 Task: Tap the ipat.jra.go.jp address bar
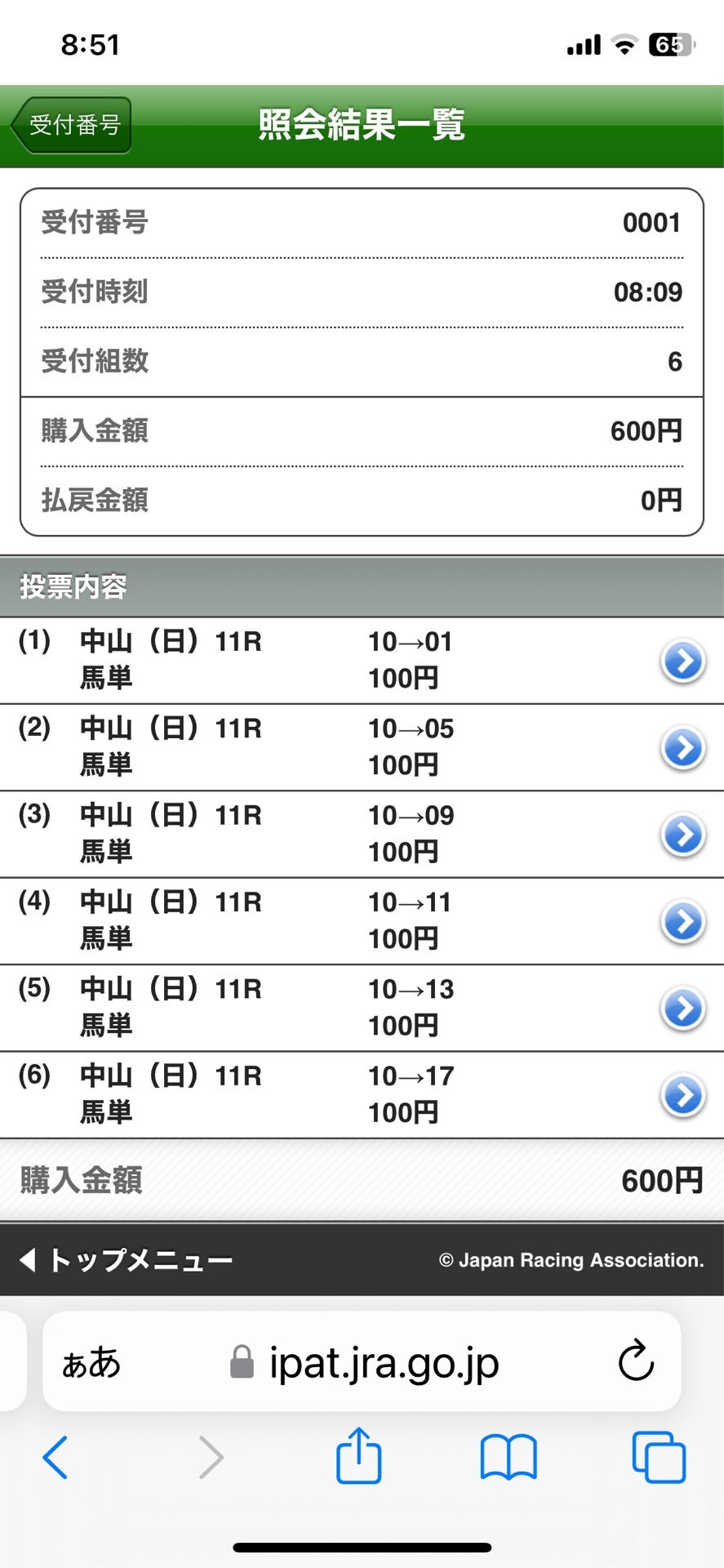(384, 1362)
